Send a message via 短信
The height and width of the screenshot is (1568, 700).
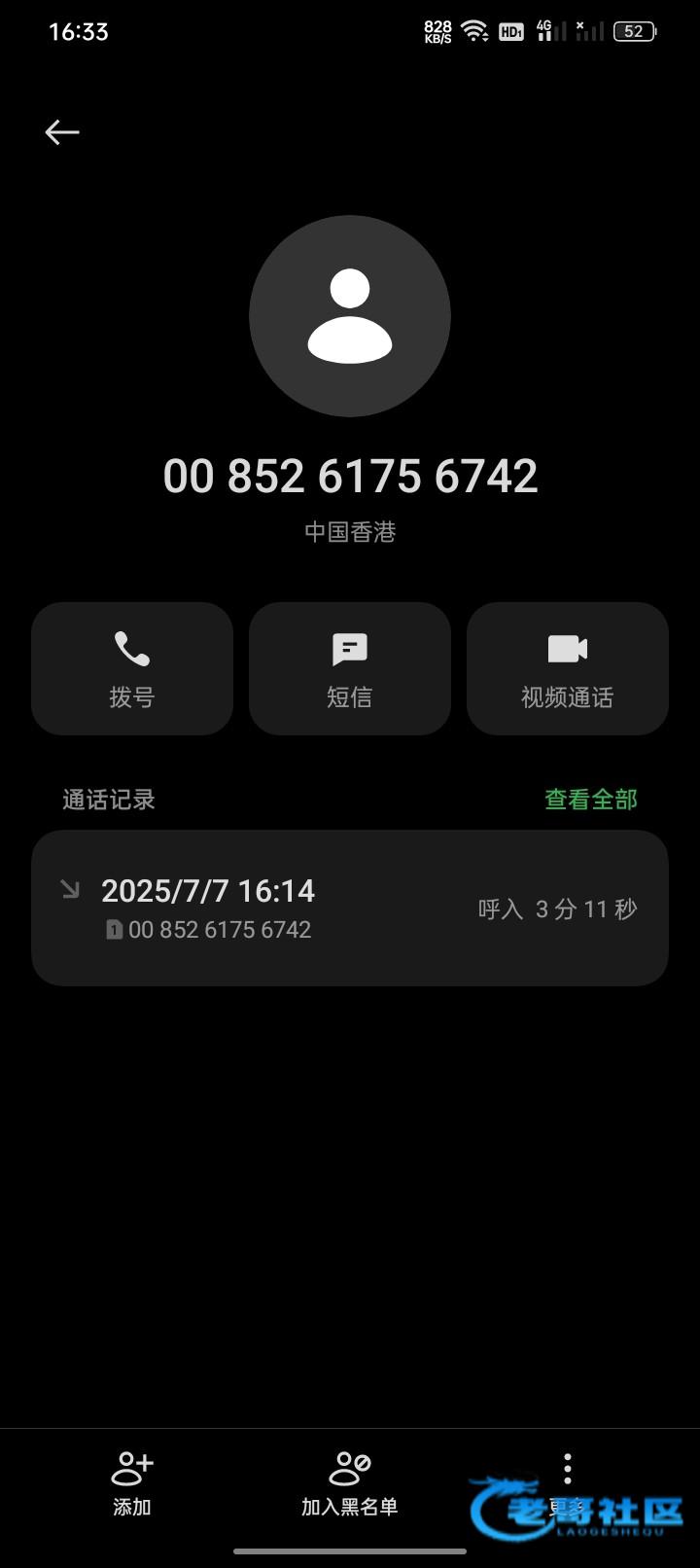click(350, 668)
